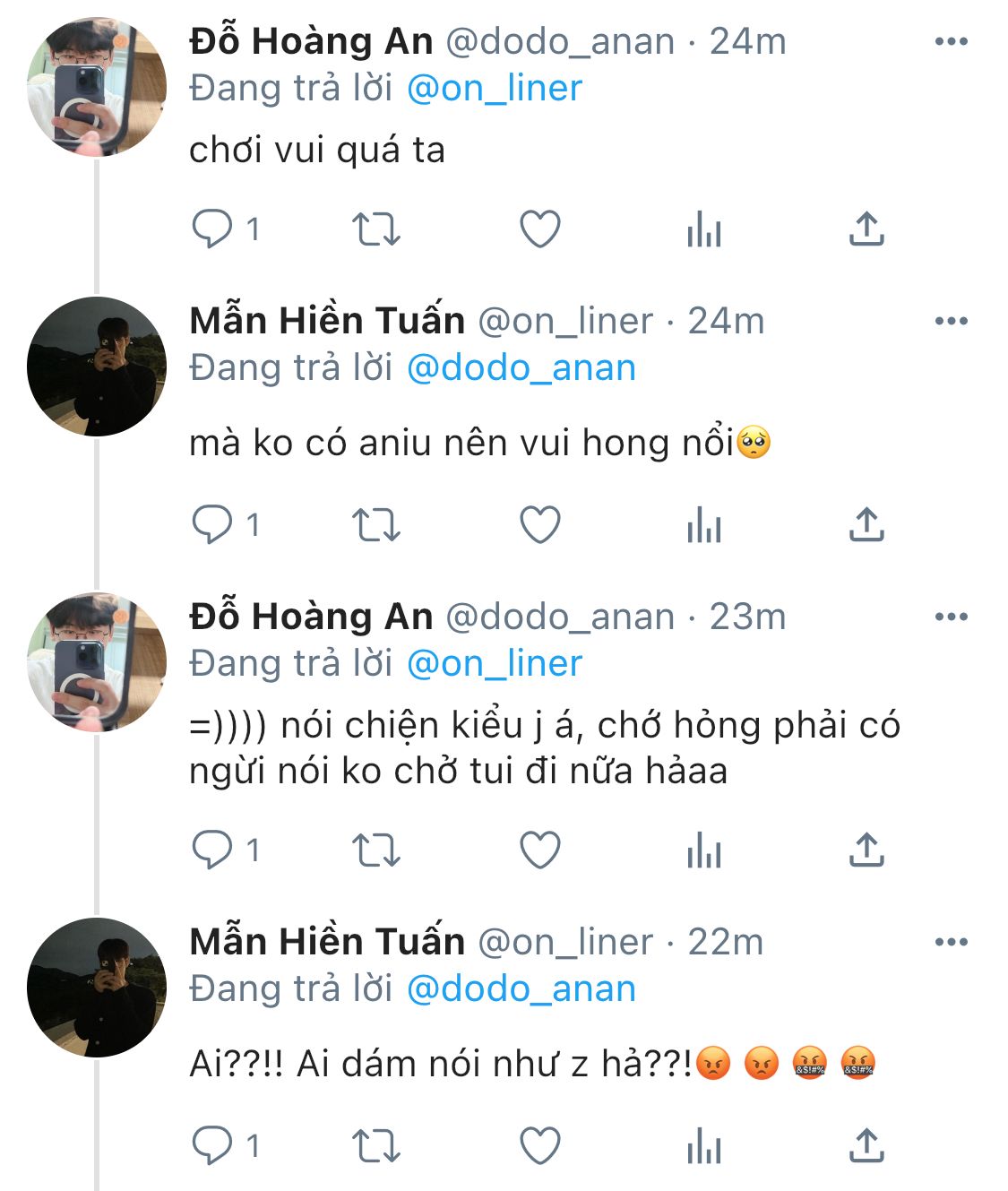Open Mẫn Hiền Tuấn's avatar on the 22m tweet

point(97,988)
